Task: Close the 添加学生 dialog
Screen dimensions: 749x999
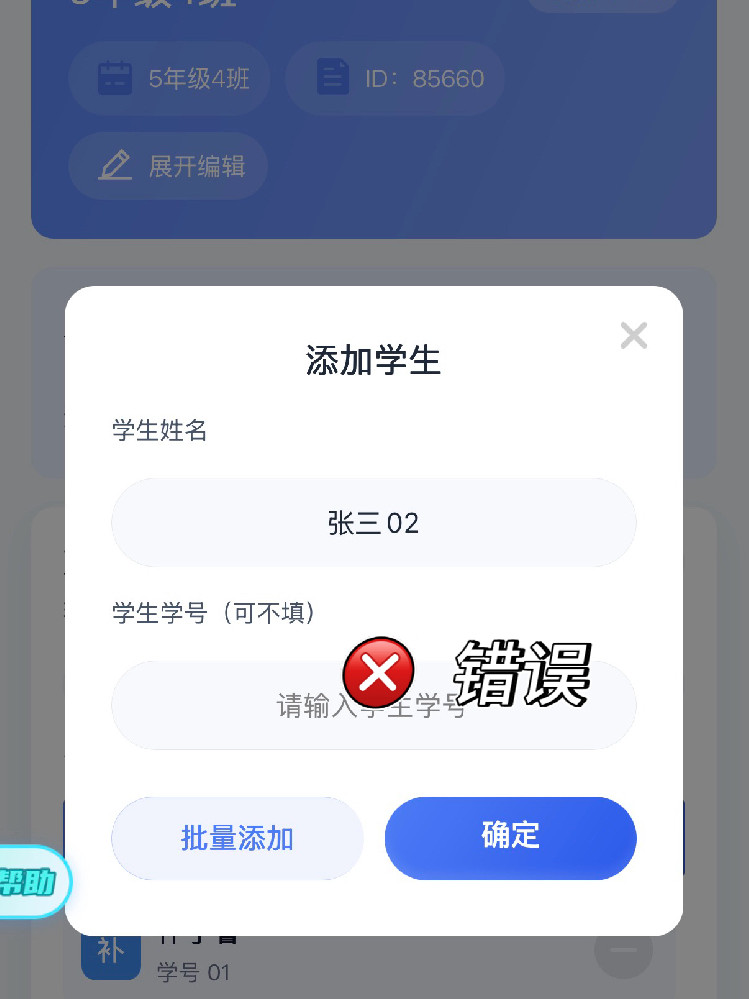Action: [x=633, y=336]
